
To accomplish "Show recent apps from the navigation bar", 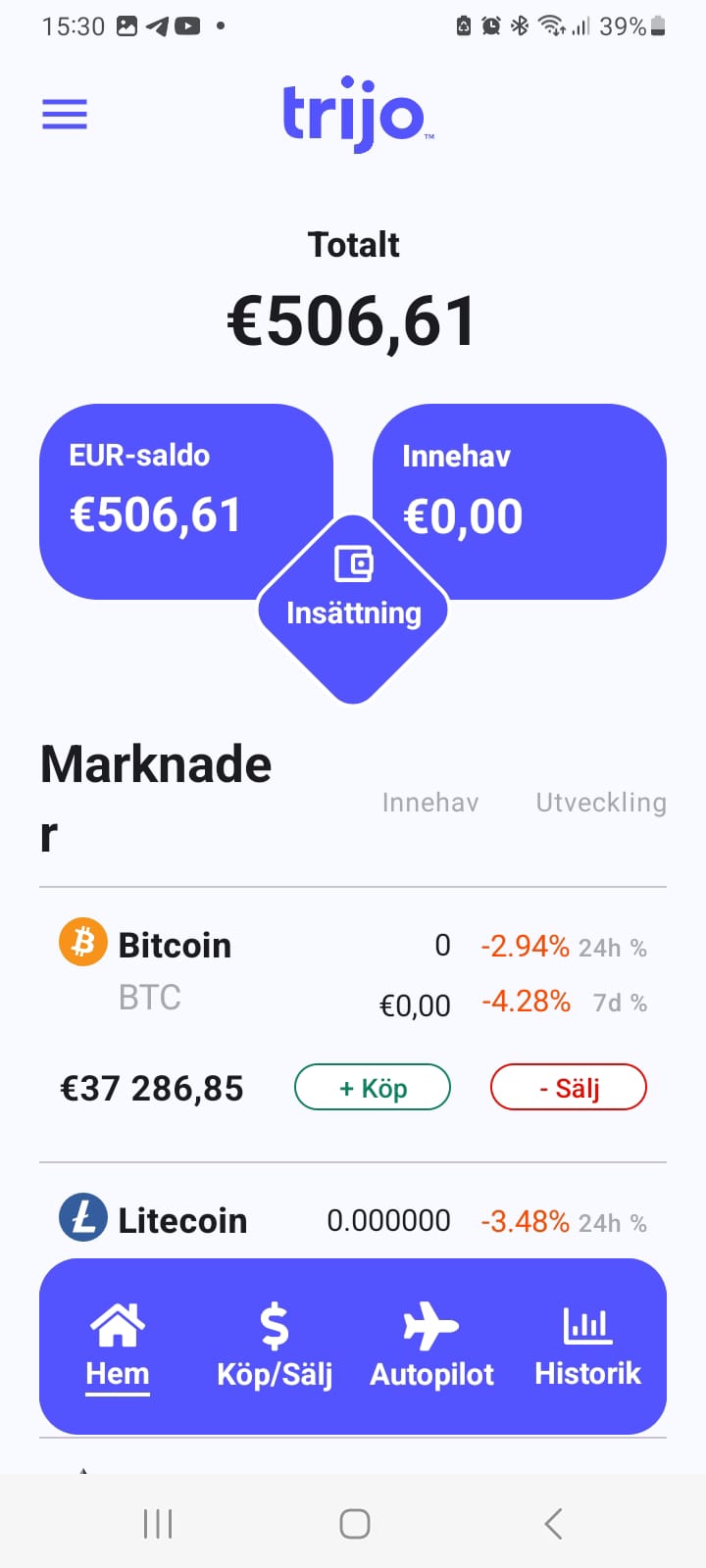I will 158,1524.
